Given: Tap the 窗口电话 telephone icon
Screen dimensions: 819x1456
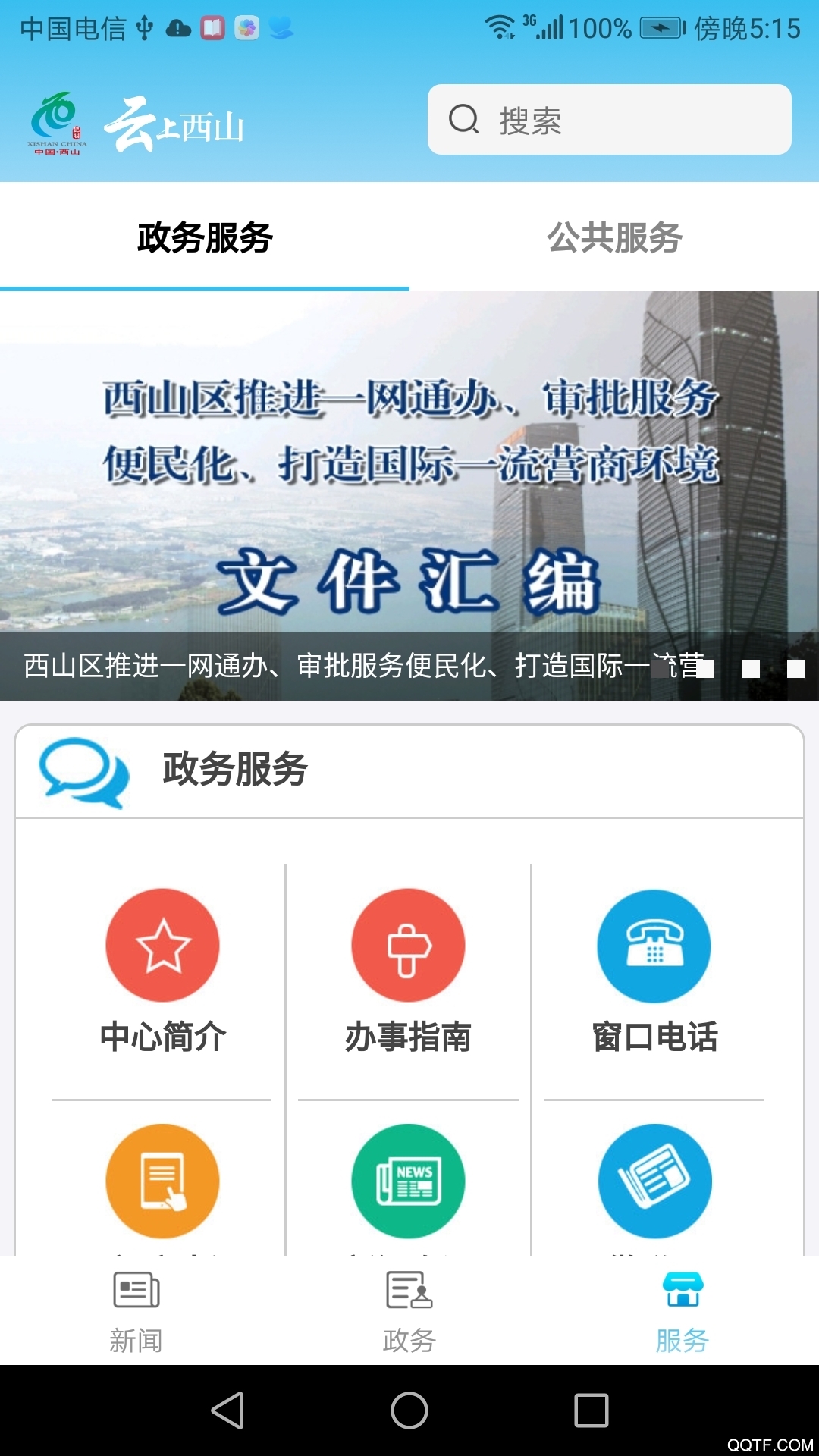Looking at the screenshot, I should [654, 946].
